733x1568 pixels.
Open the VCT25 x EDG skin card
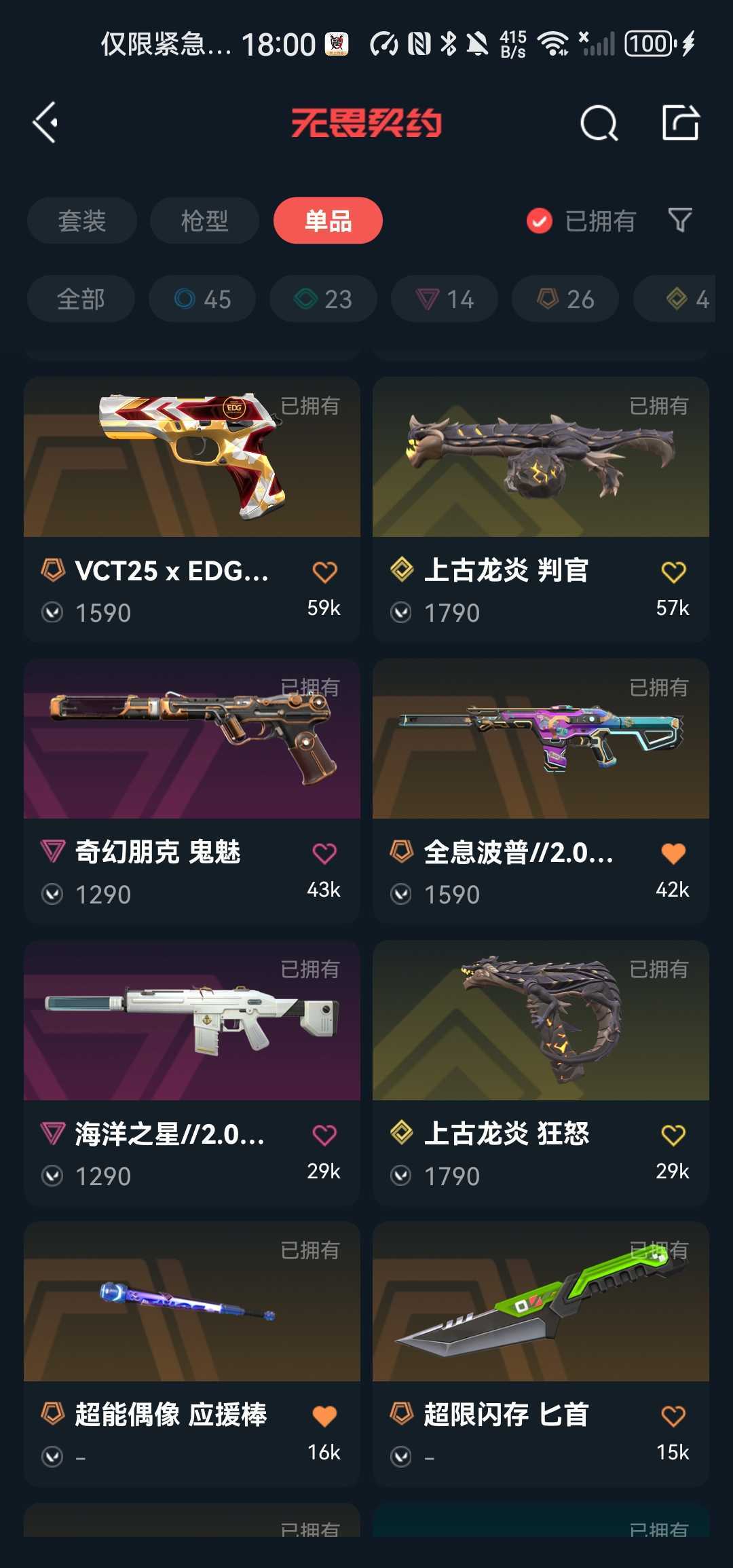[x=192, y=509]
